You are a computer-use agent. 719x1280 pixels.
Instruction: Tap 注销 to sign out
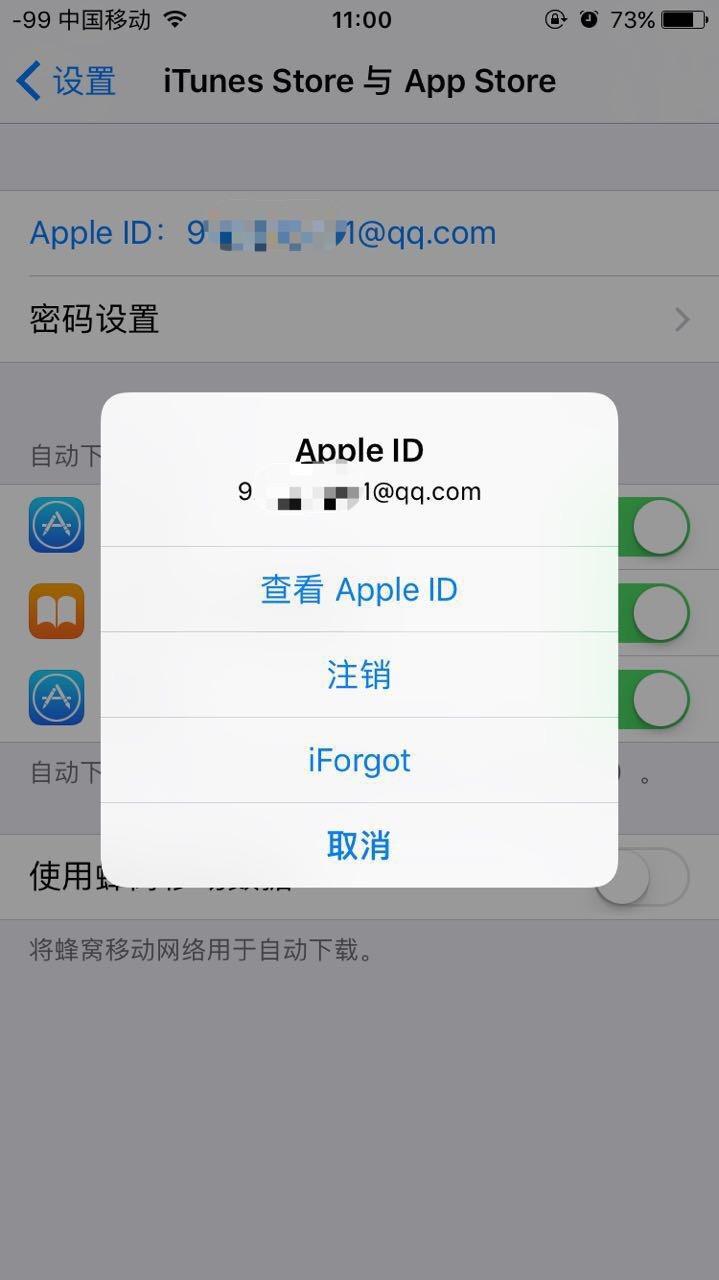(x=359, y=675)
